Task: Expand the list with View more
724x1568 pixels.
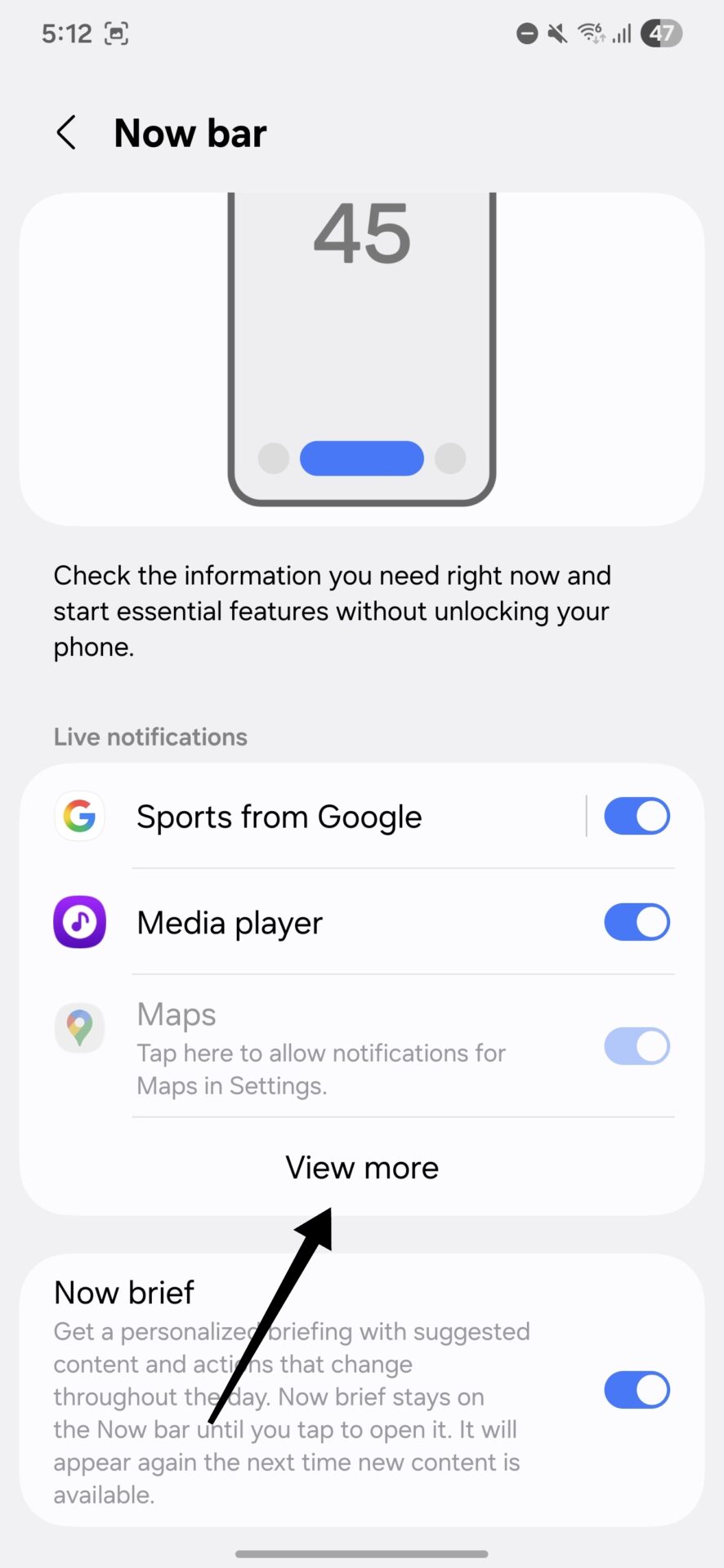Action: point(362,1167)
